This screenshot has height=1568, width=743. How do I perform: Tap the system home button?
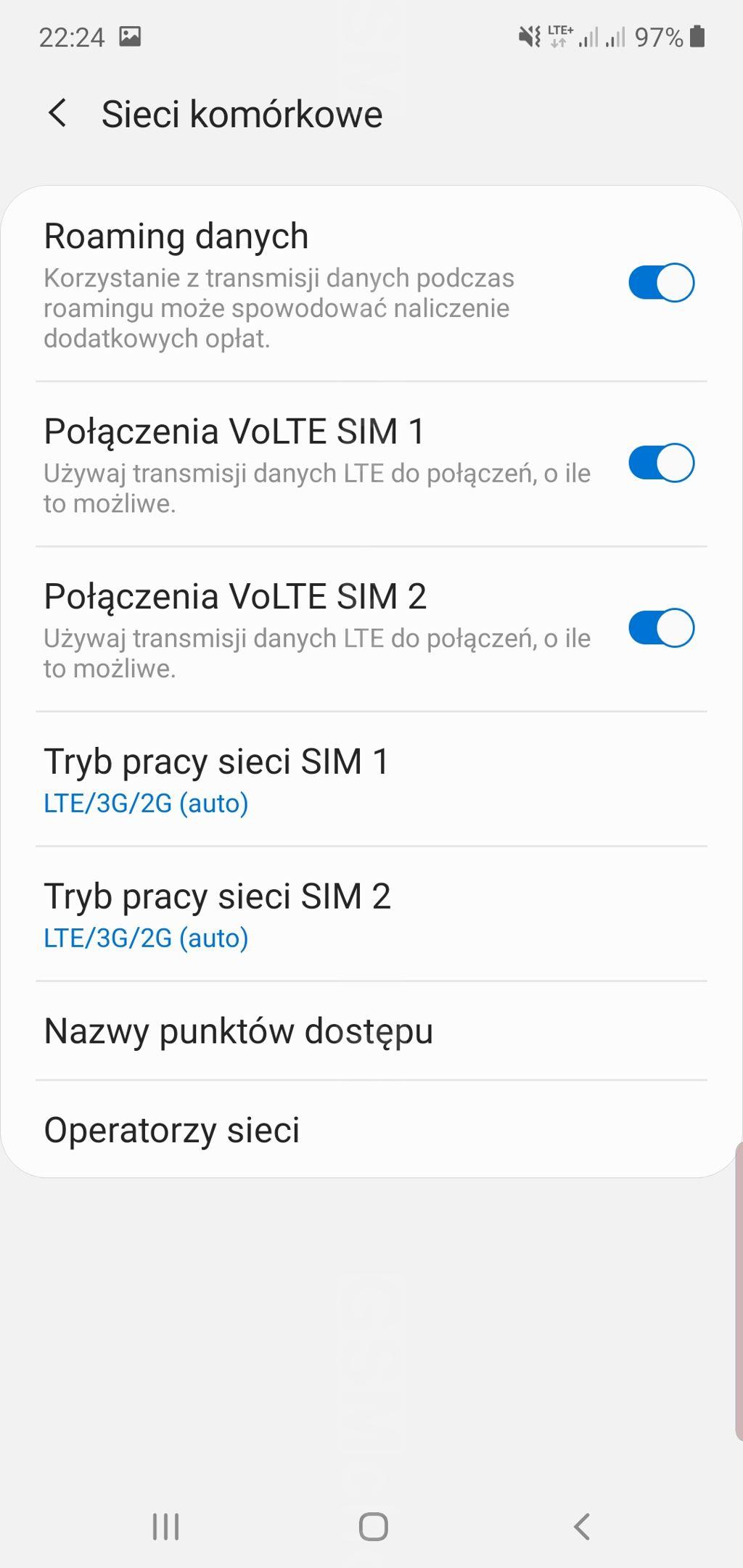click(x=373, y=1527)
